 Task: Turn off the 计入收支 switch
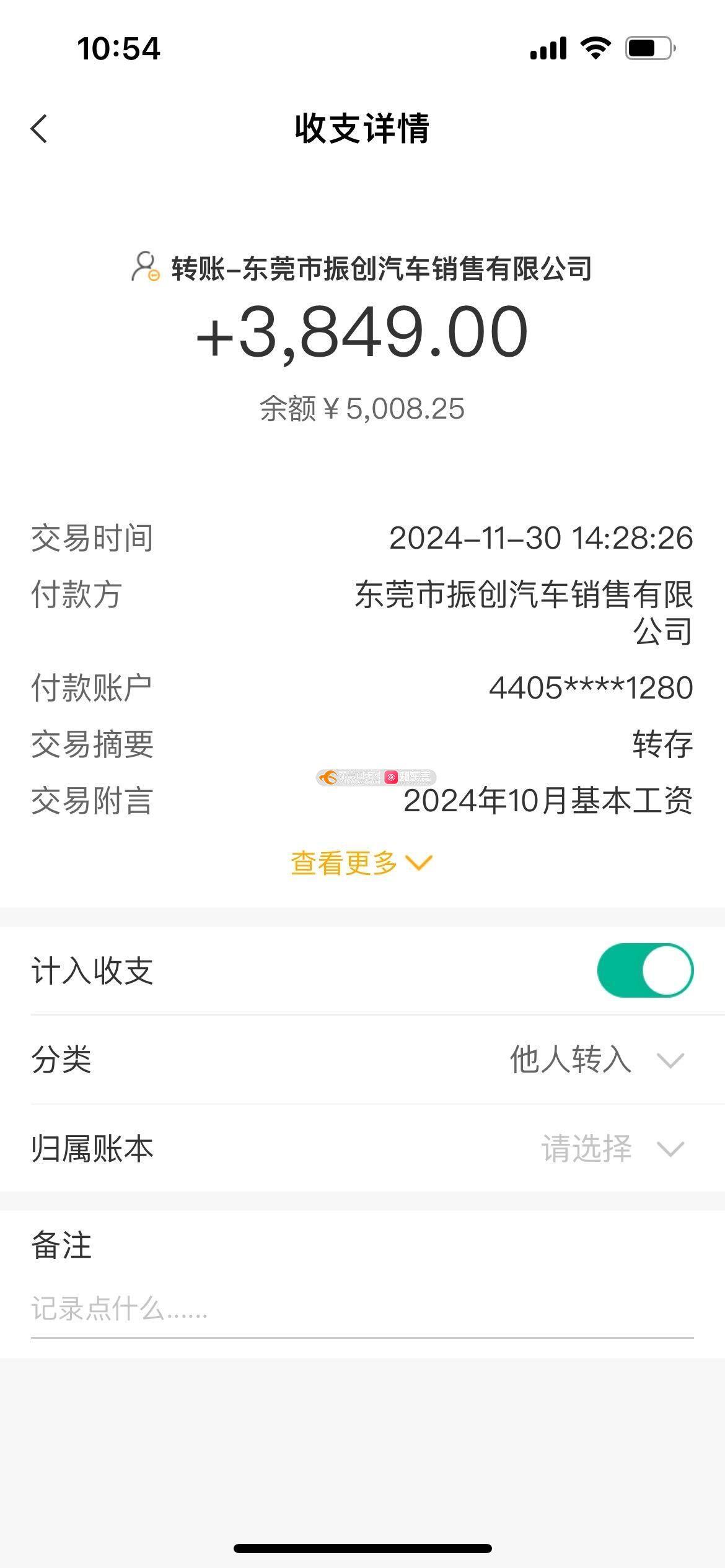[644, 970]
